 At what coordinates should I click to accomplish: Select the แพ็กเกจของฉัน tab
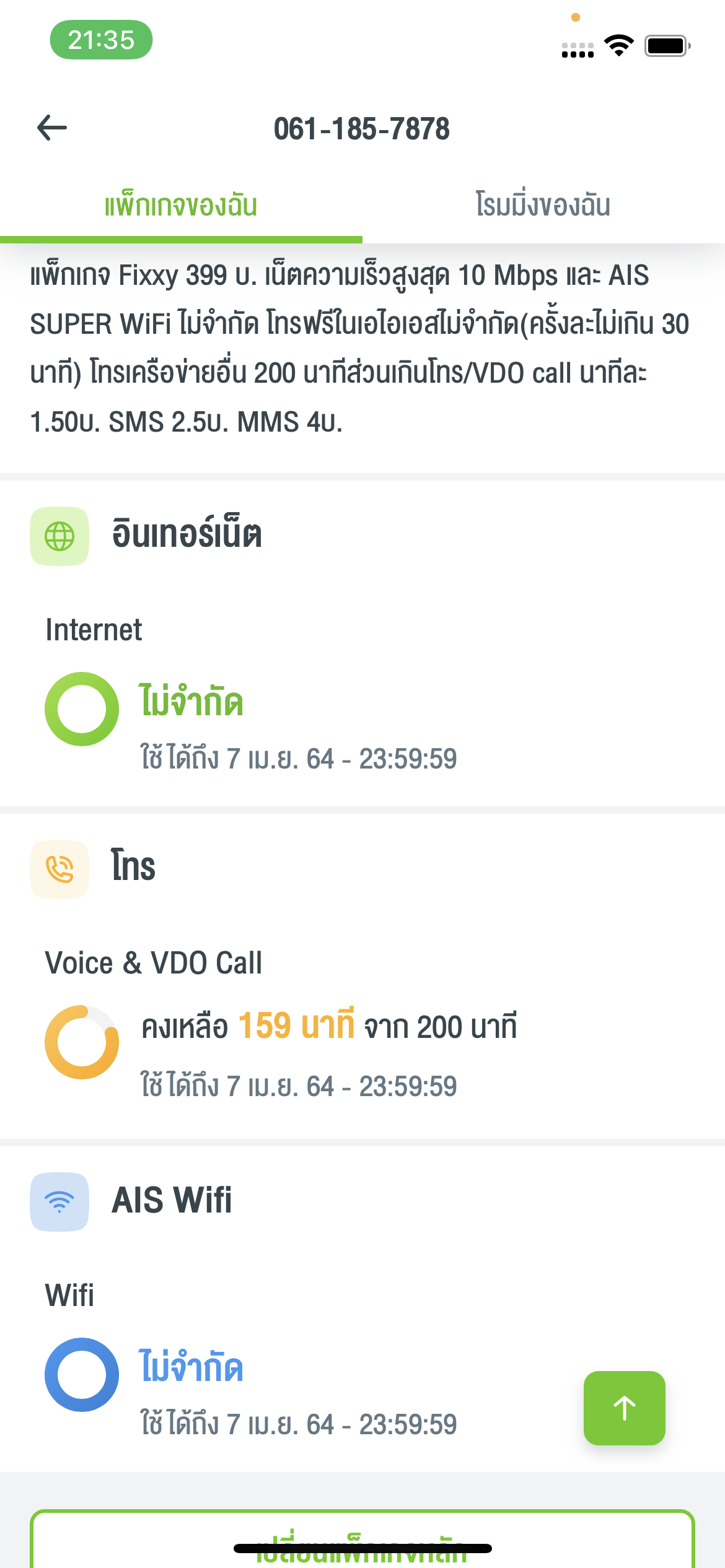[181, 206]
